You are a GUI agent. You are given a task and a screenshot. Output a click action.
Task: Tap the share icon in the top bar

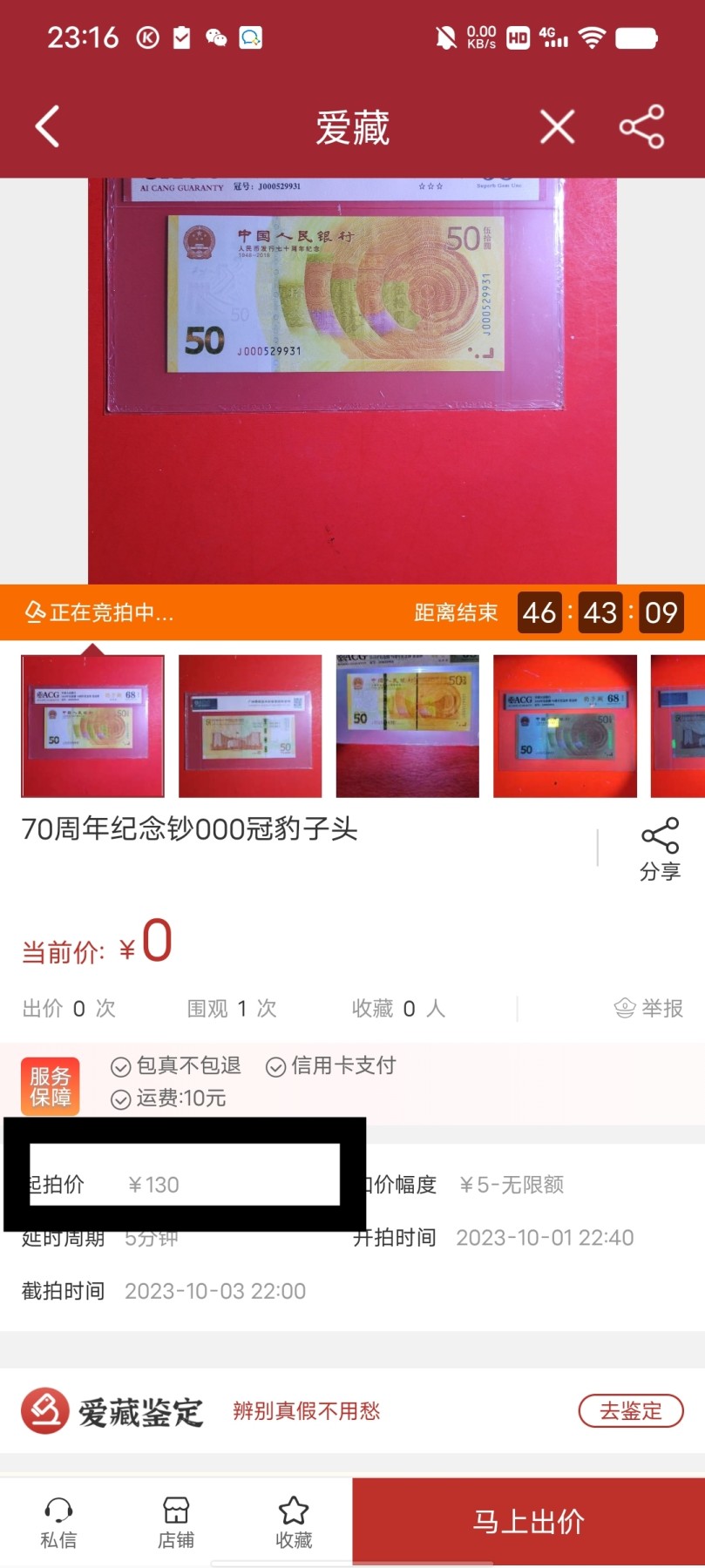point(641,127)
